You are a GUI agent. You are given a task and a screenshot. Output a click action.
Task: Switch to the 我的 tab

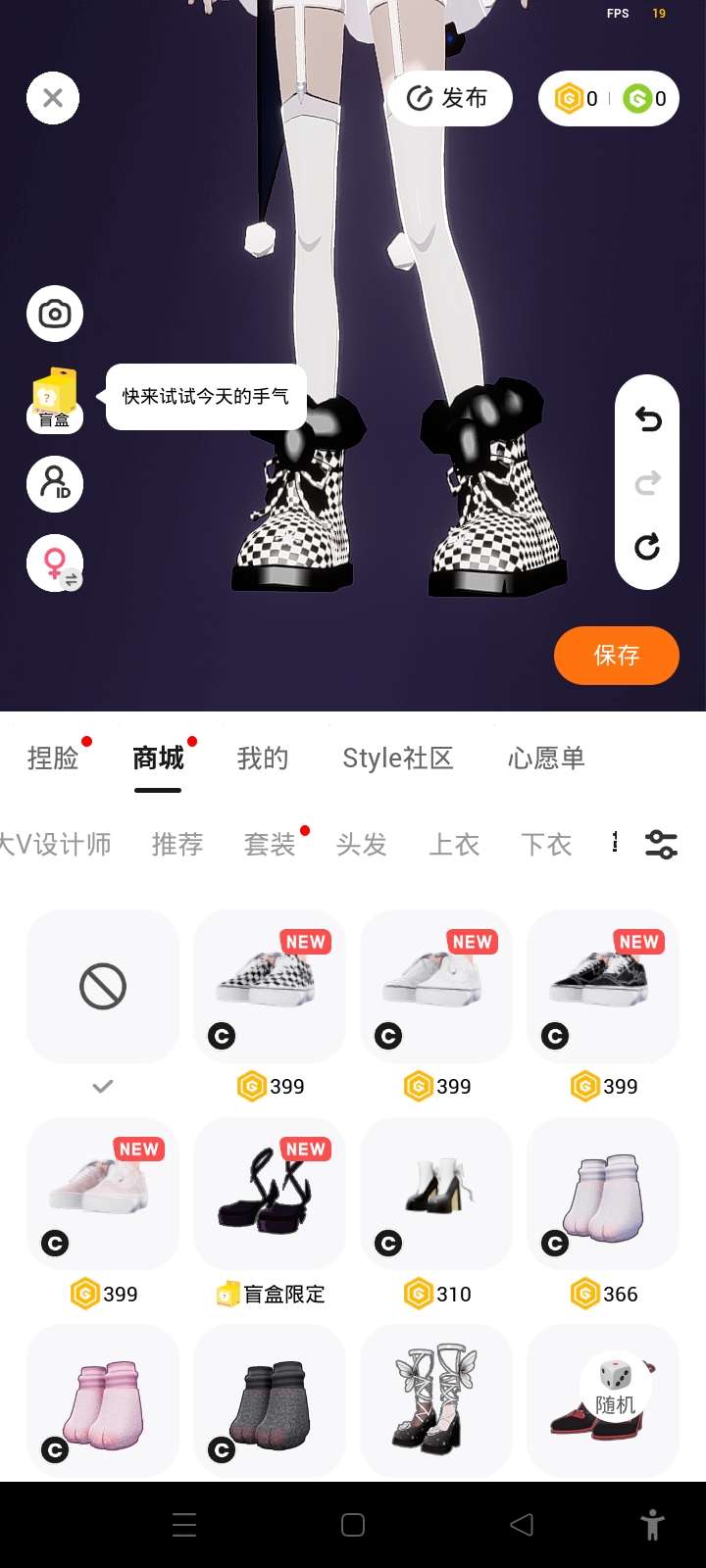263,758
